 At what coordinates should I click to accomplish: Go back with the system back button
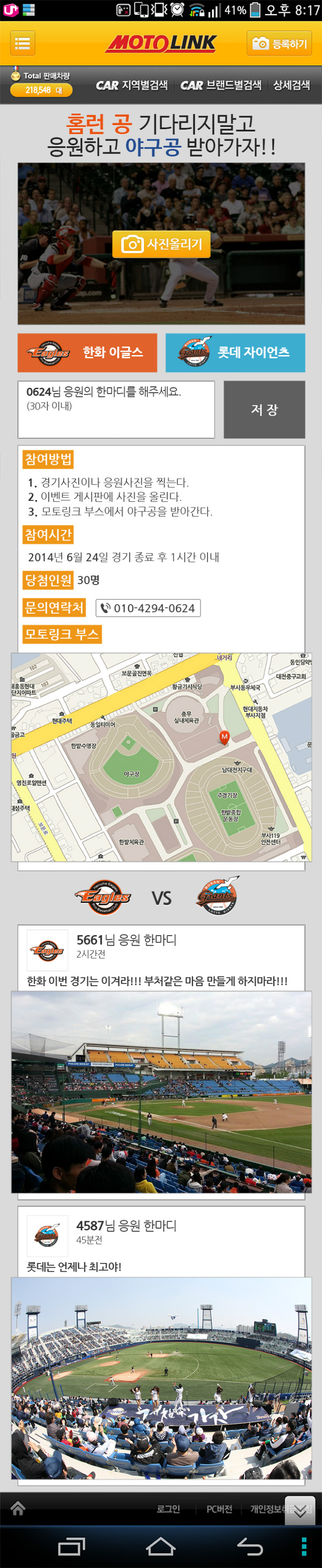(x=249, y=1546)
